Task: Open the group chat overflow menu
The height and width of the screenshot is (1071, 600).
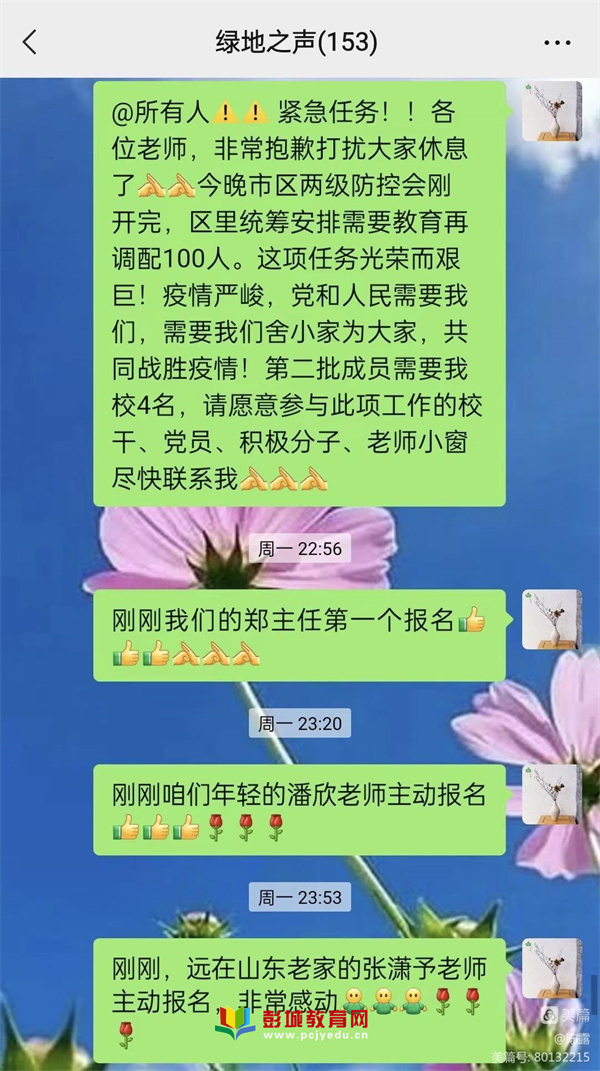Action: pos(557,43)
